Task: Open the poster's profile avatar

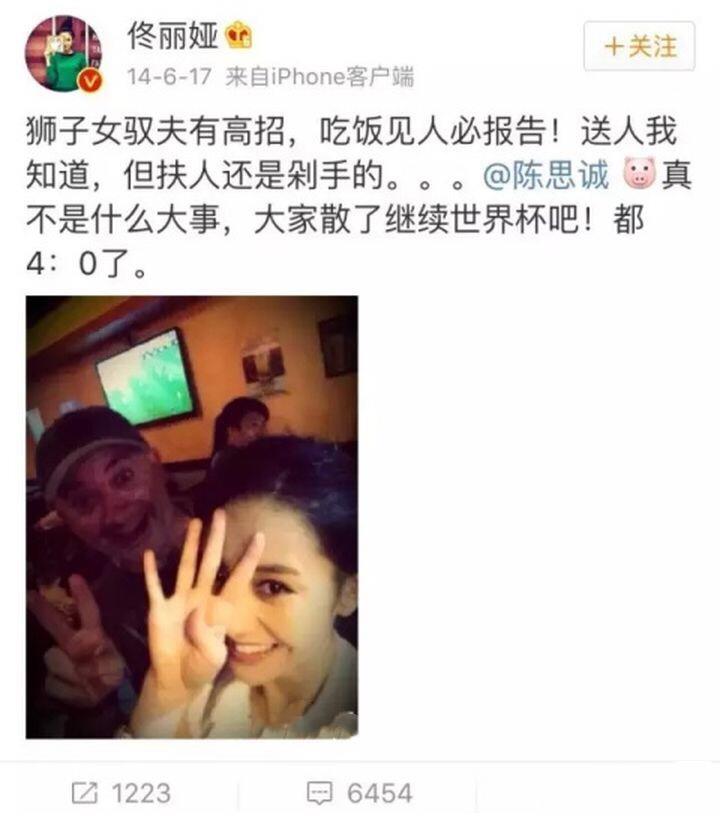Action: pyautogui.click(x=64, y=54)
